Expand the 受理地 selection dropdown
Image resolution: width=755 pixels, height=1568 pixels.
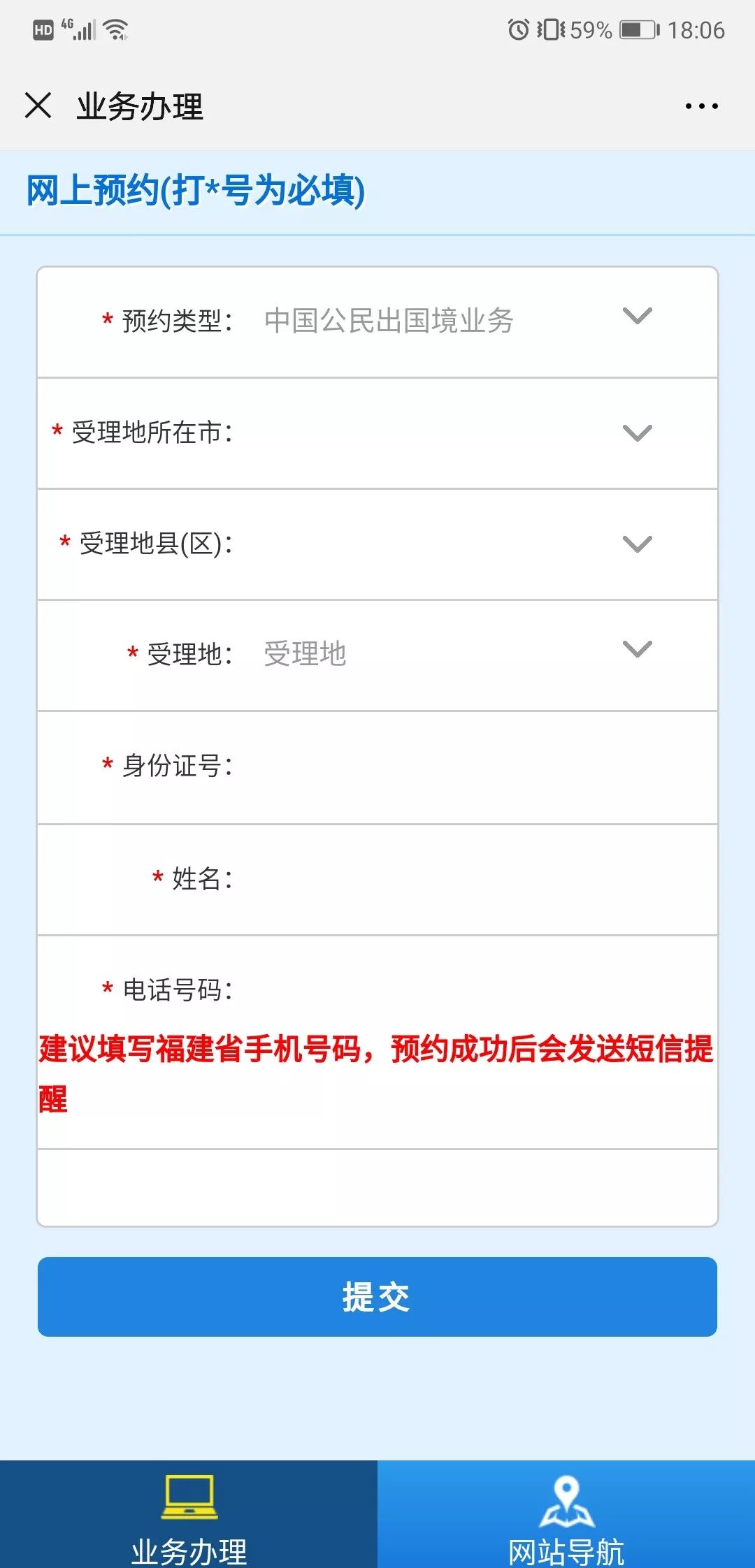636,651
